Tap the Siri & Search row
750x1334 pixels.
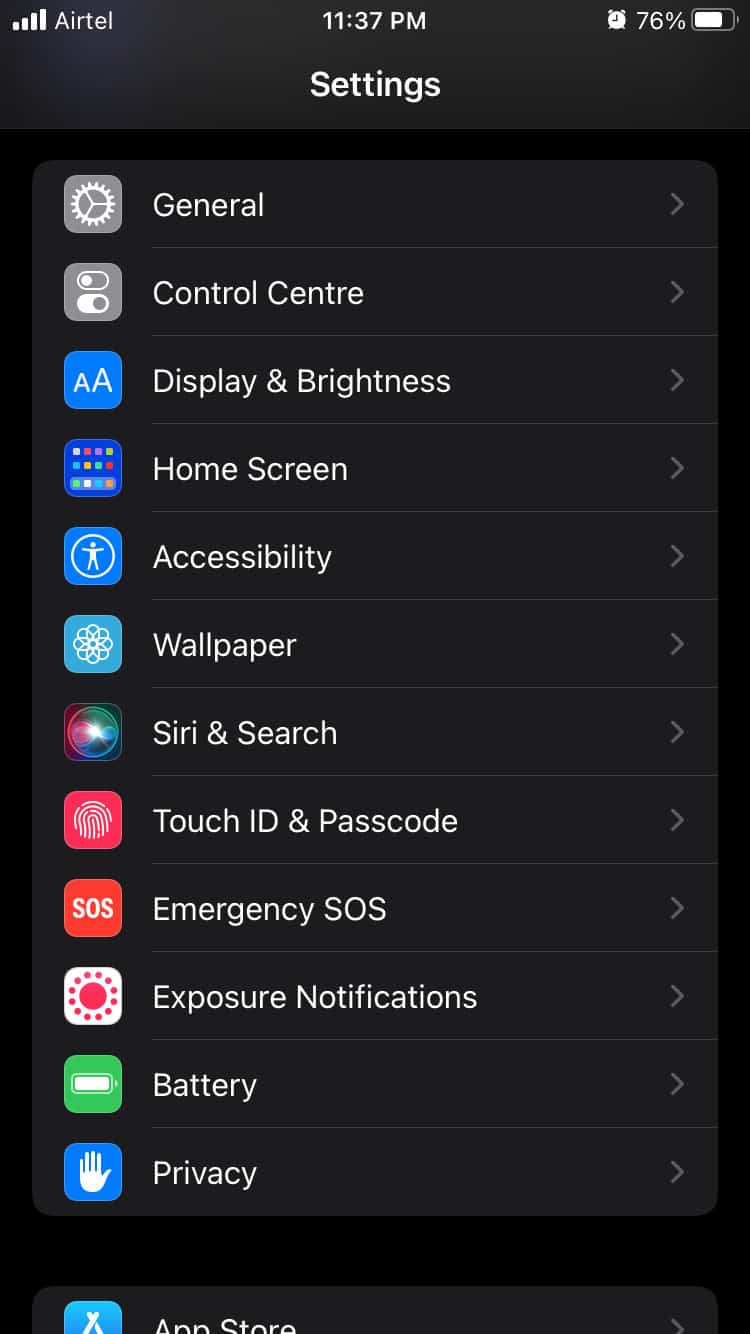[x=375, y=732]
